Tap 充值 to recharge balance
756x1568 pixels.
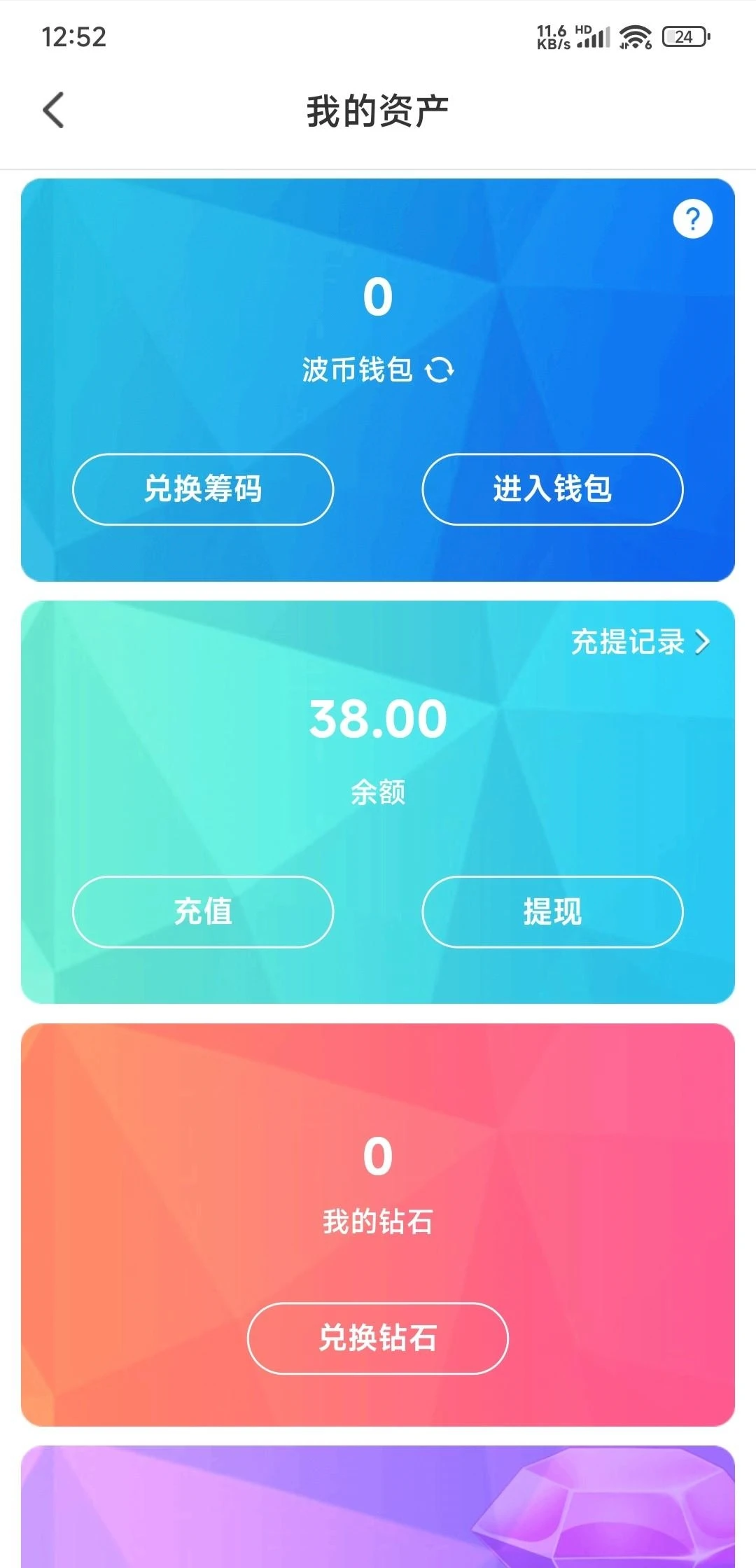[x=203, y=911]
